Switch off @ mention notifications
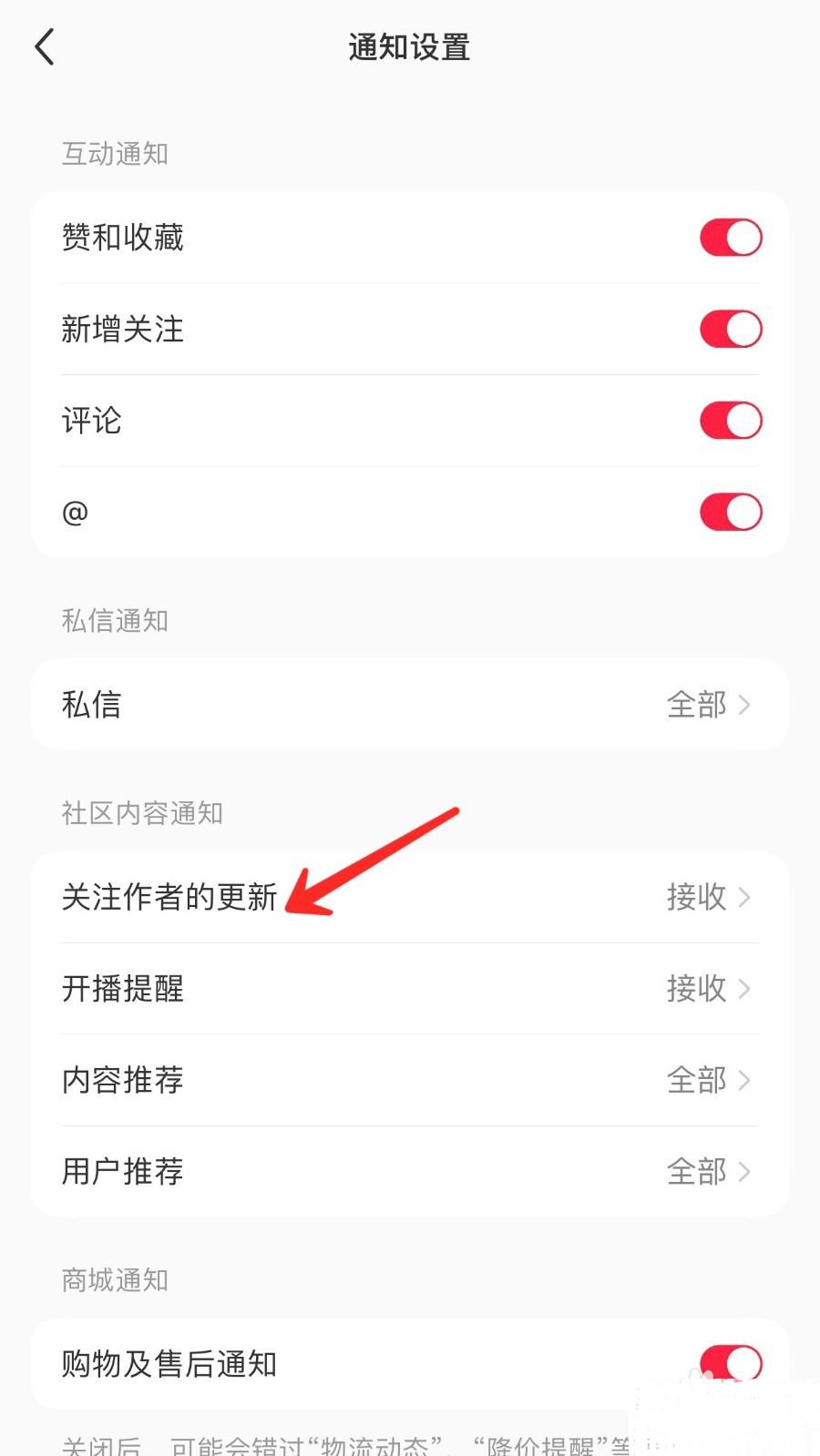Viewport: 820px width, 1456px height. (730, 512)
